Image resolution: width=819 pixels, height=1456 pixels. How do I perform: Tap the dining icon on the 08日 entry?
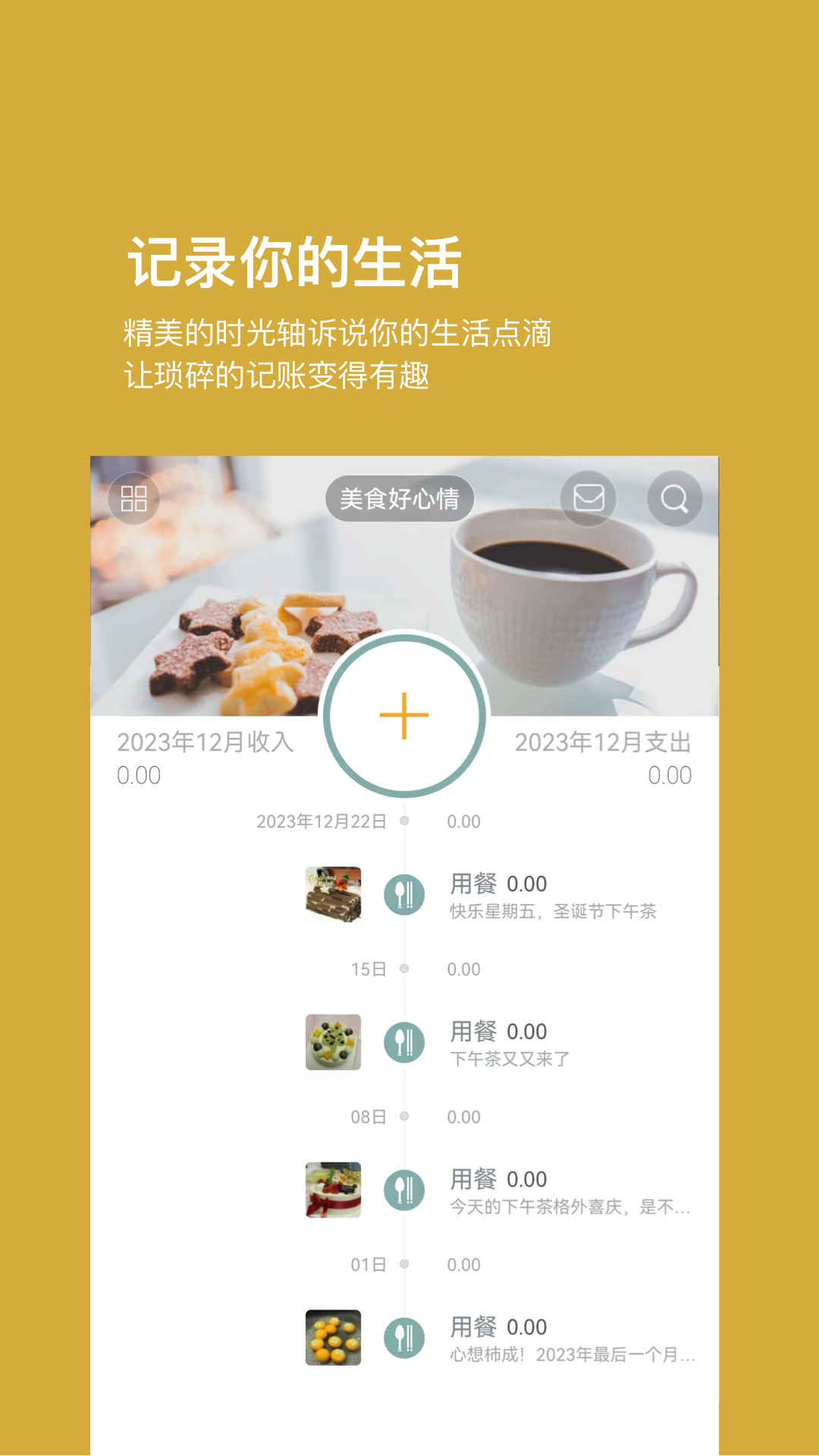coord(404,1191)
